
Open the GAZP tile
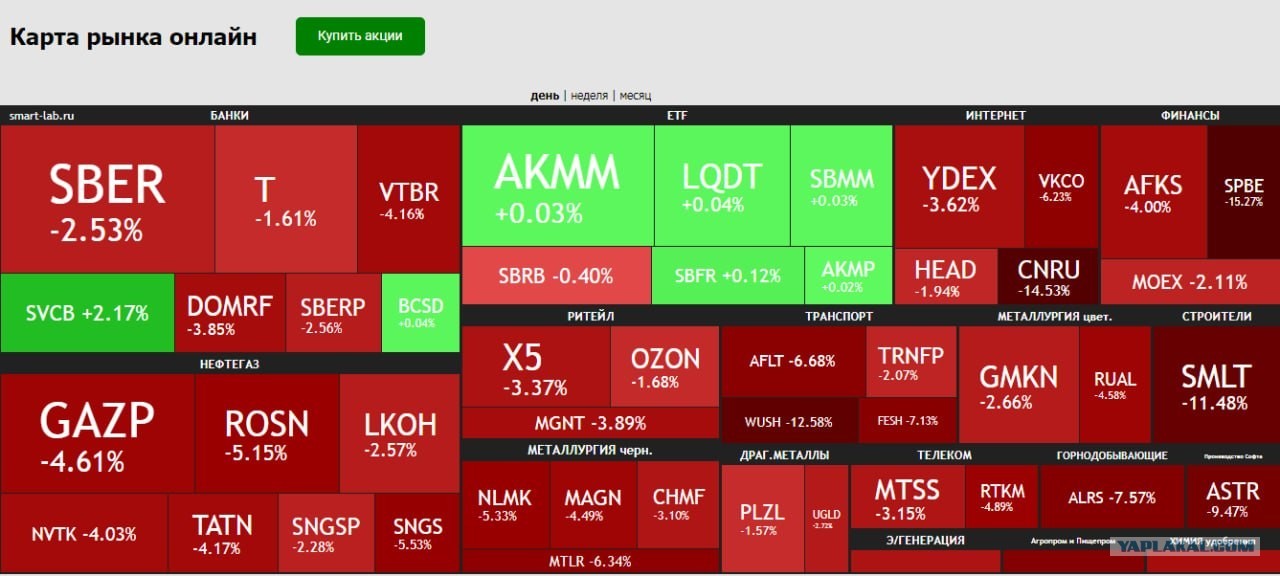click(x=97, y=434)
